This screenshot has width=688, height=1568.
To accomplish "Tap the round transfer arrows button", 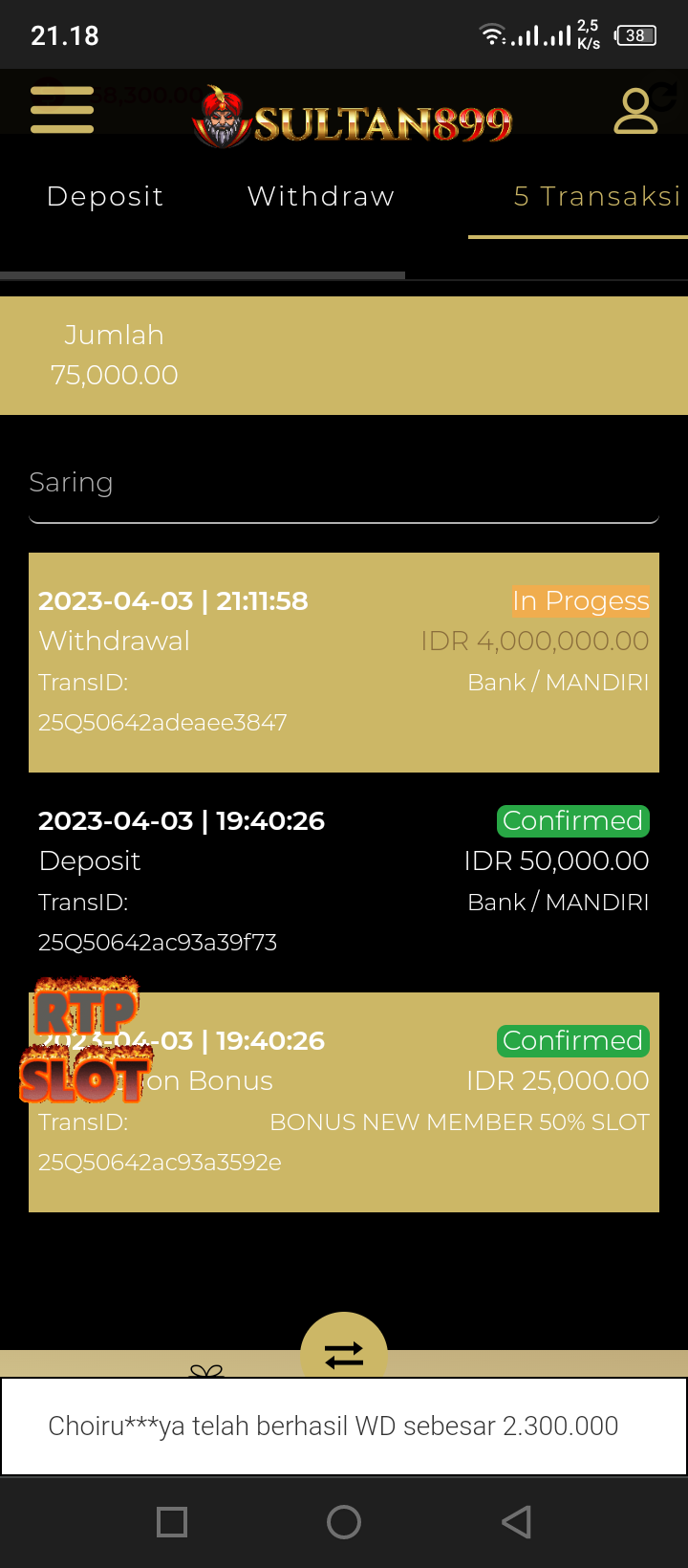I will (344, 1353).
